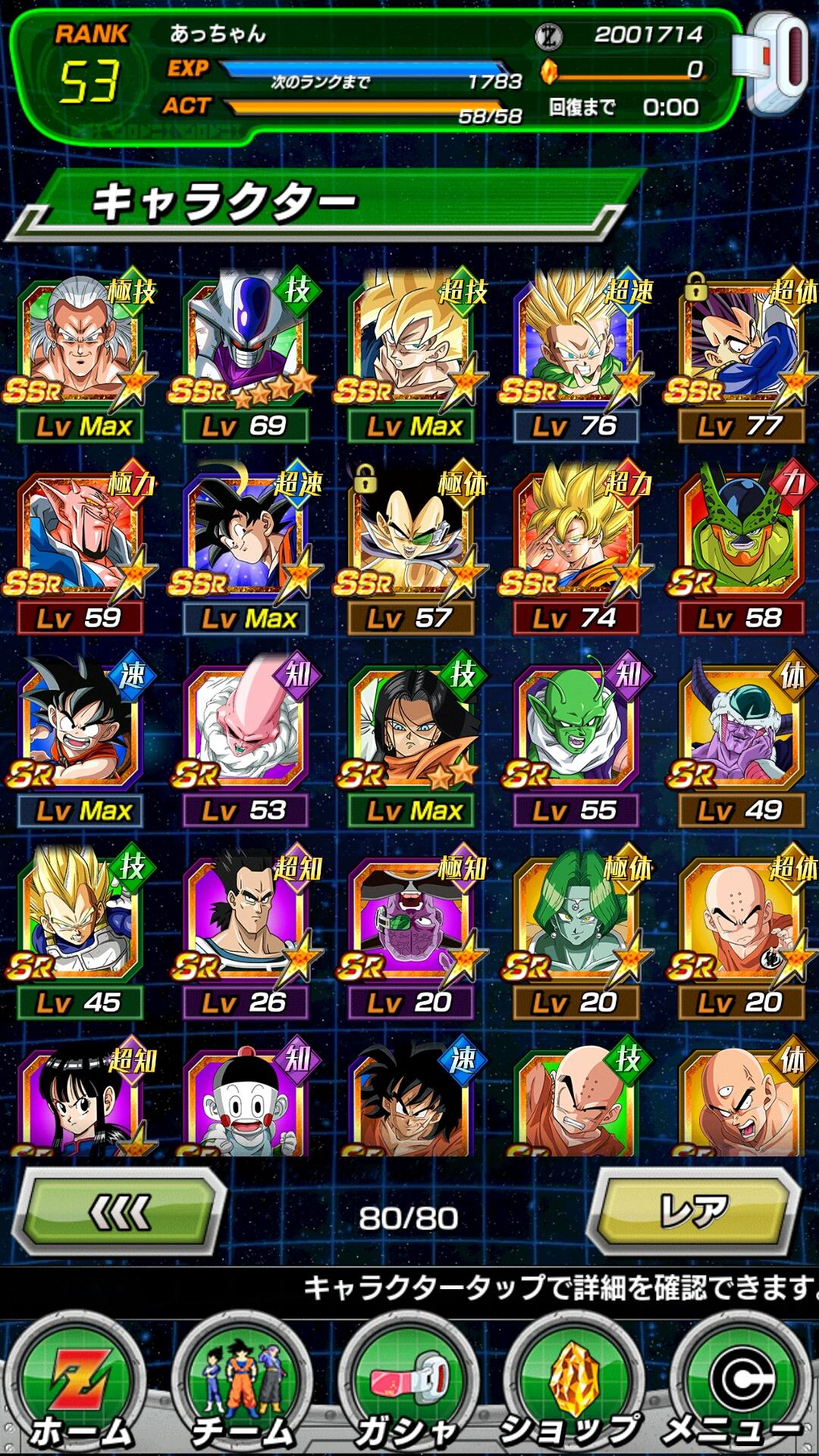
Task: Open the メニュー tab
Action: coord(739,1388)
